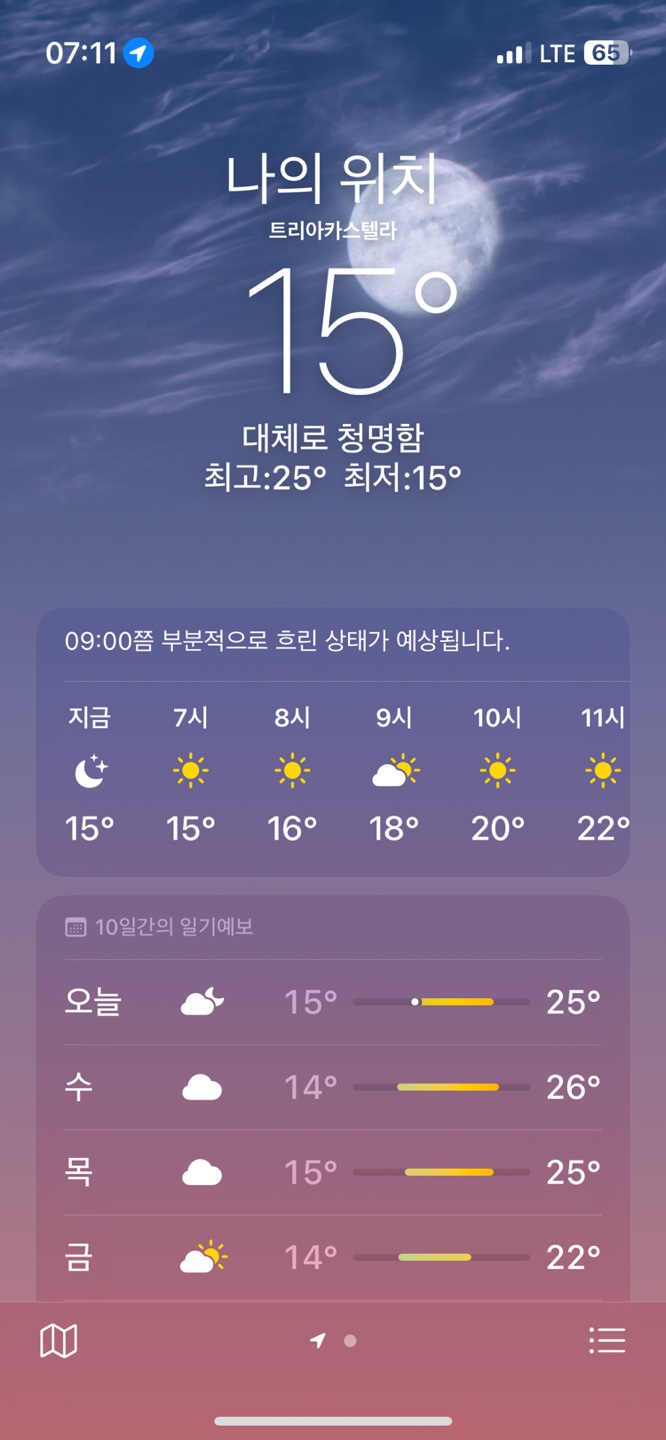This screenshot has height=1440, width=666.
Task: Open Wednesday (수) forecast row
Action: (x=333, y=1087)
